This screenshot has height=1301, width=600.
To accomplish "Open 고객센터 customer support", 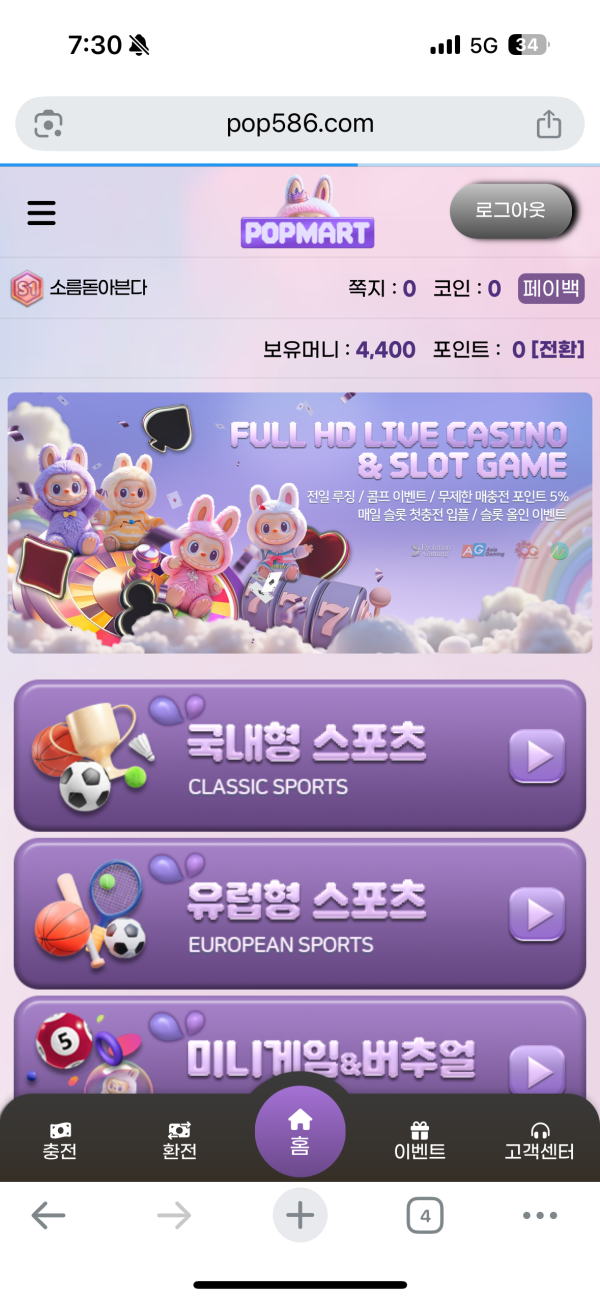I will [x=540, y=1141].
